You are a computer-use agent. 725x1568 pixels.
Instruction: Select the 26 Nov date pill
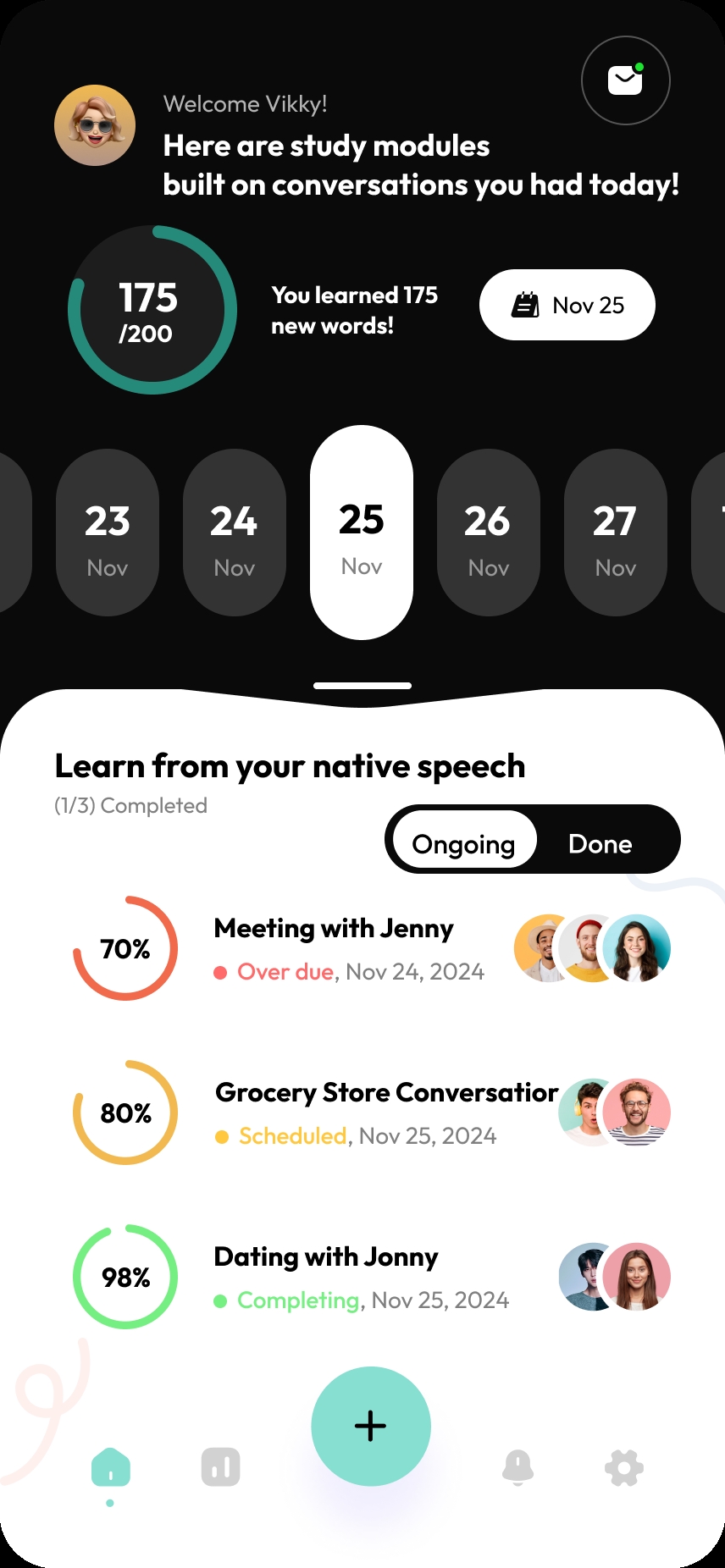[489, 533]
